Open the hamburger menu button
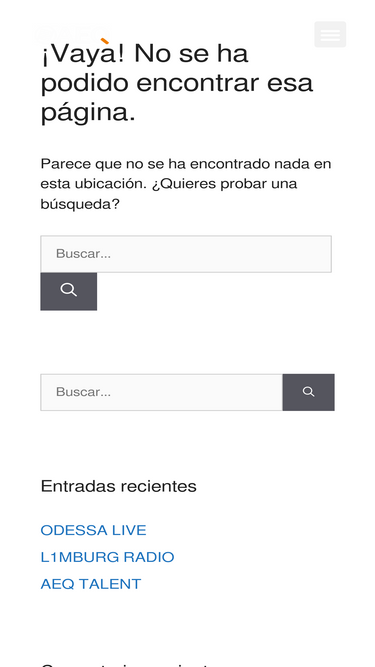375x667 pixels. click(330, 34)
